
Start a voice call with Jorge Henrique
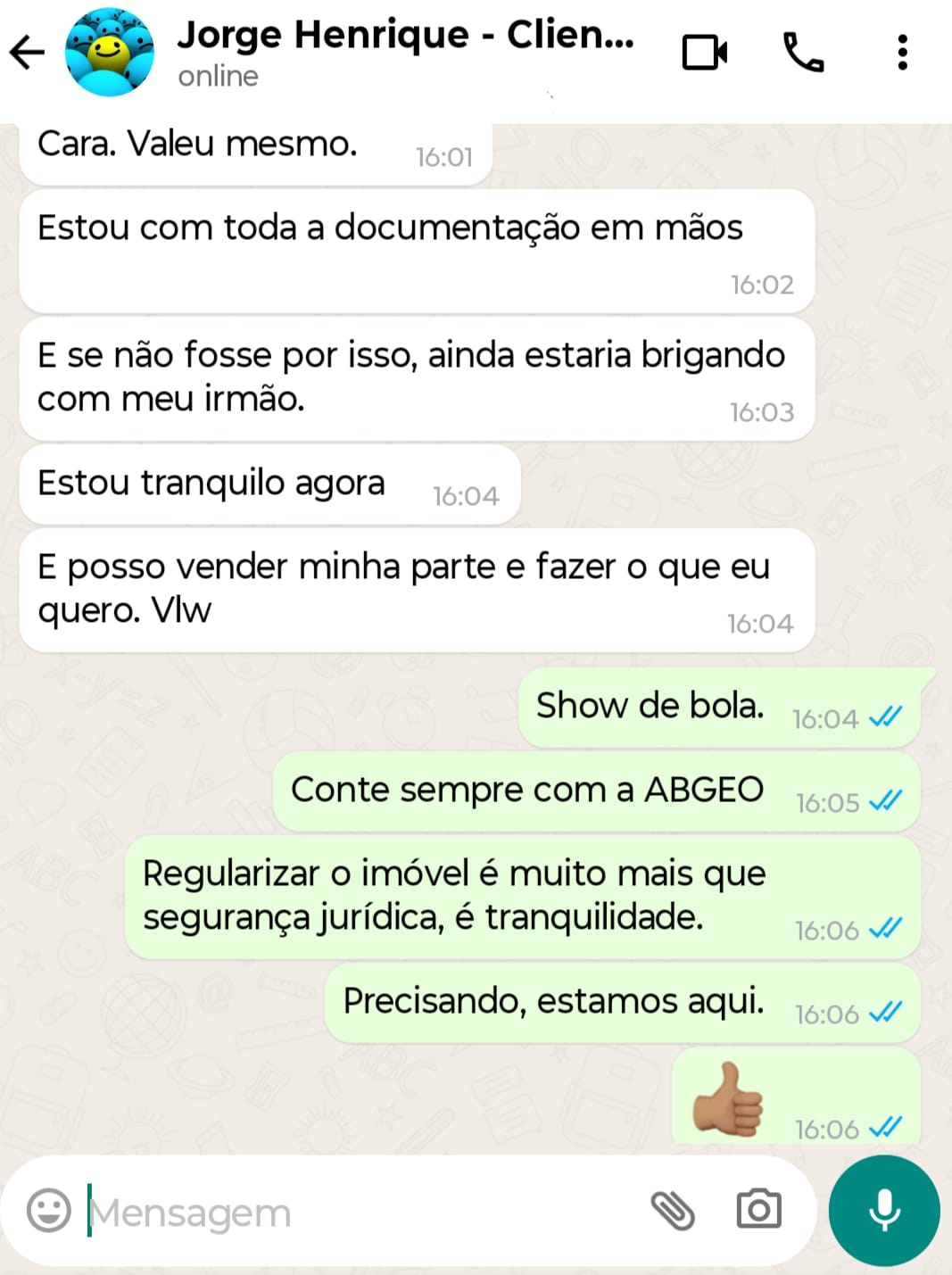coord(803,53)
